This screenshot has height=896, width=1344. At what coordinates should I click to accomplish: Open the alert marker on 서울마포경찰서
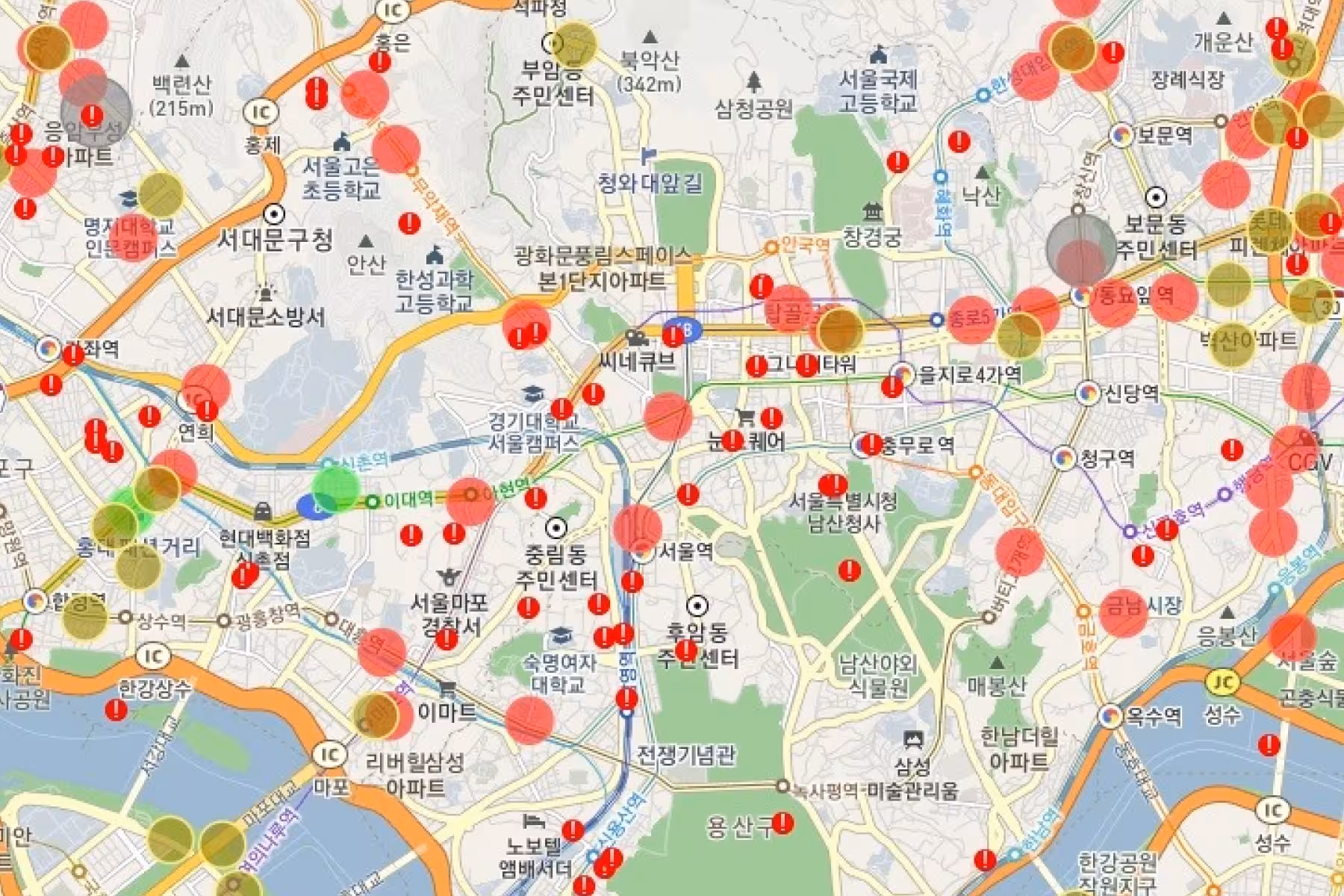click(447, 639)
